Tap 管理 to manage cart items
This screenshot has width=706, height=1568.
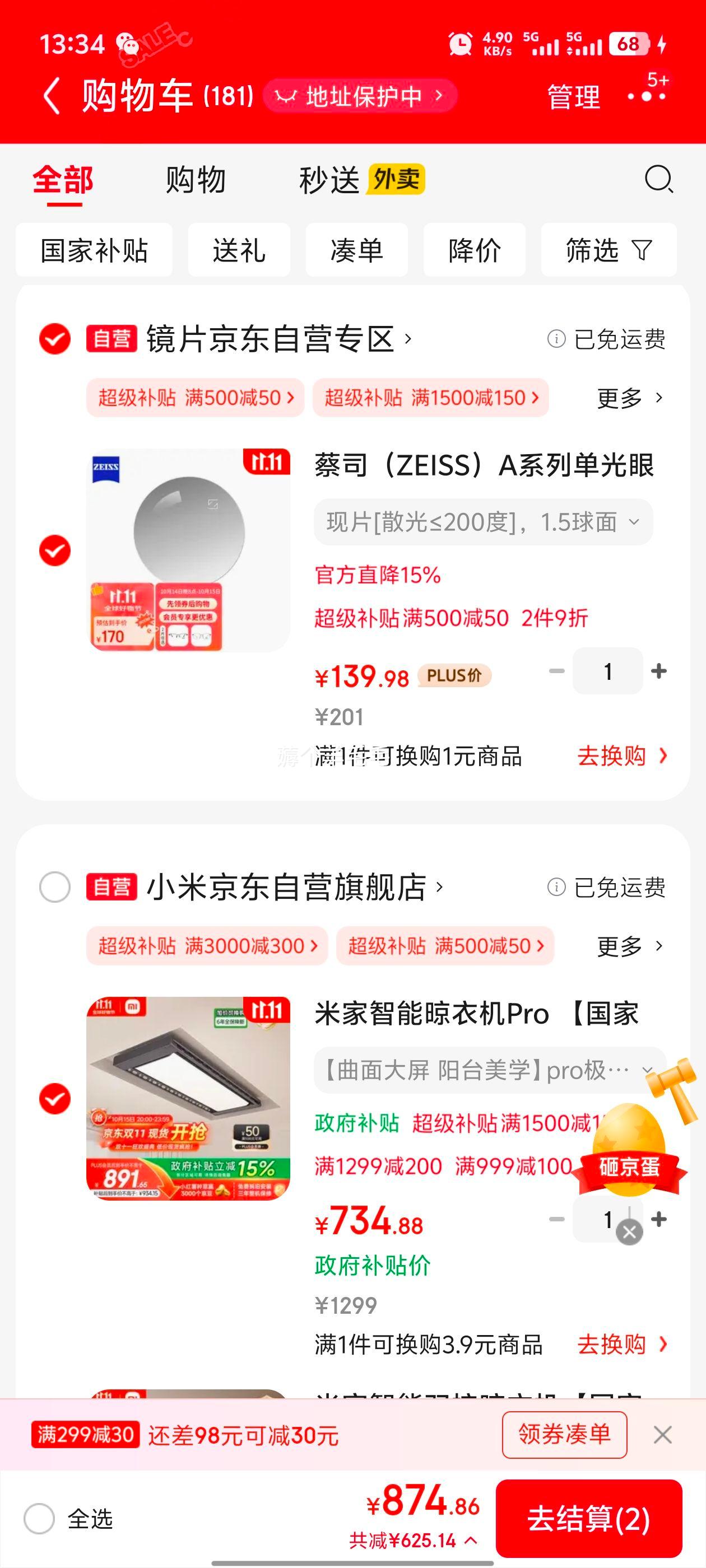pos(573,97)
